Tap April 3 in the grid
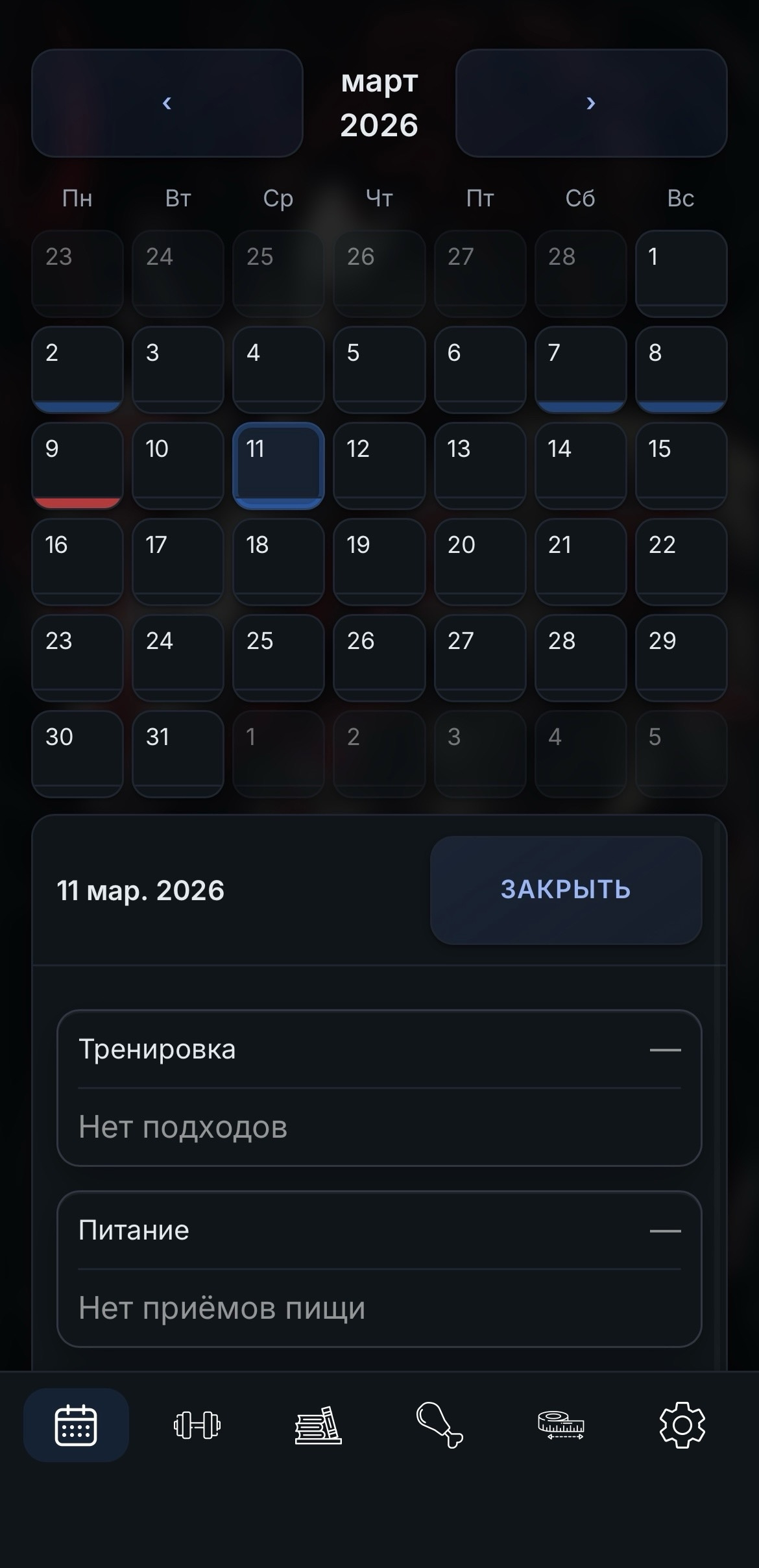 (x=479, y=753)
